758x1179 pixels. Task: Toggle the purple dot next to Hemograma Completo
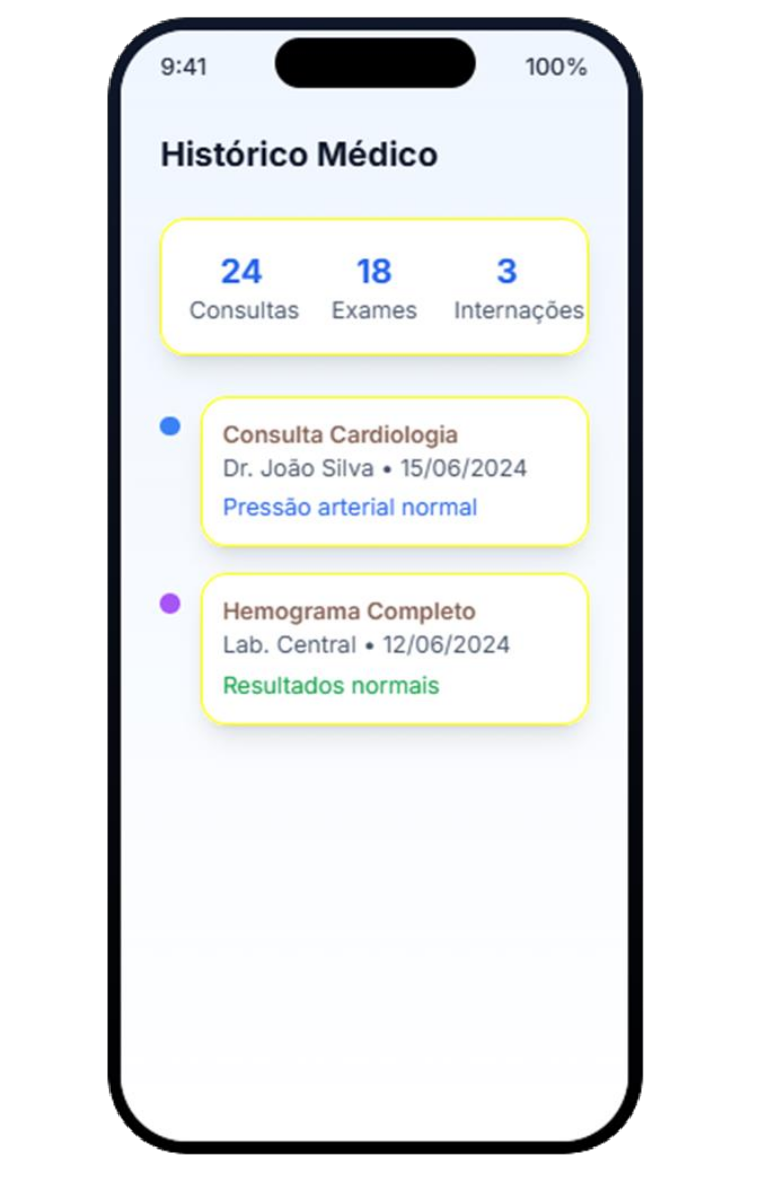pos(170,600)
